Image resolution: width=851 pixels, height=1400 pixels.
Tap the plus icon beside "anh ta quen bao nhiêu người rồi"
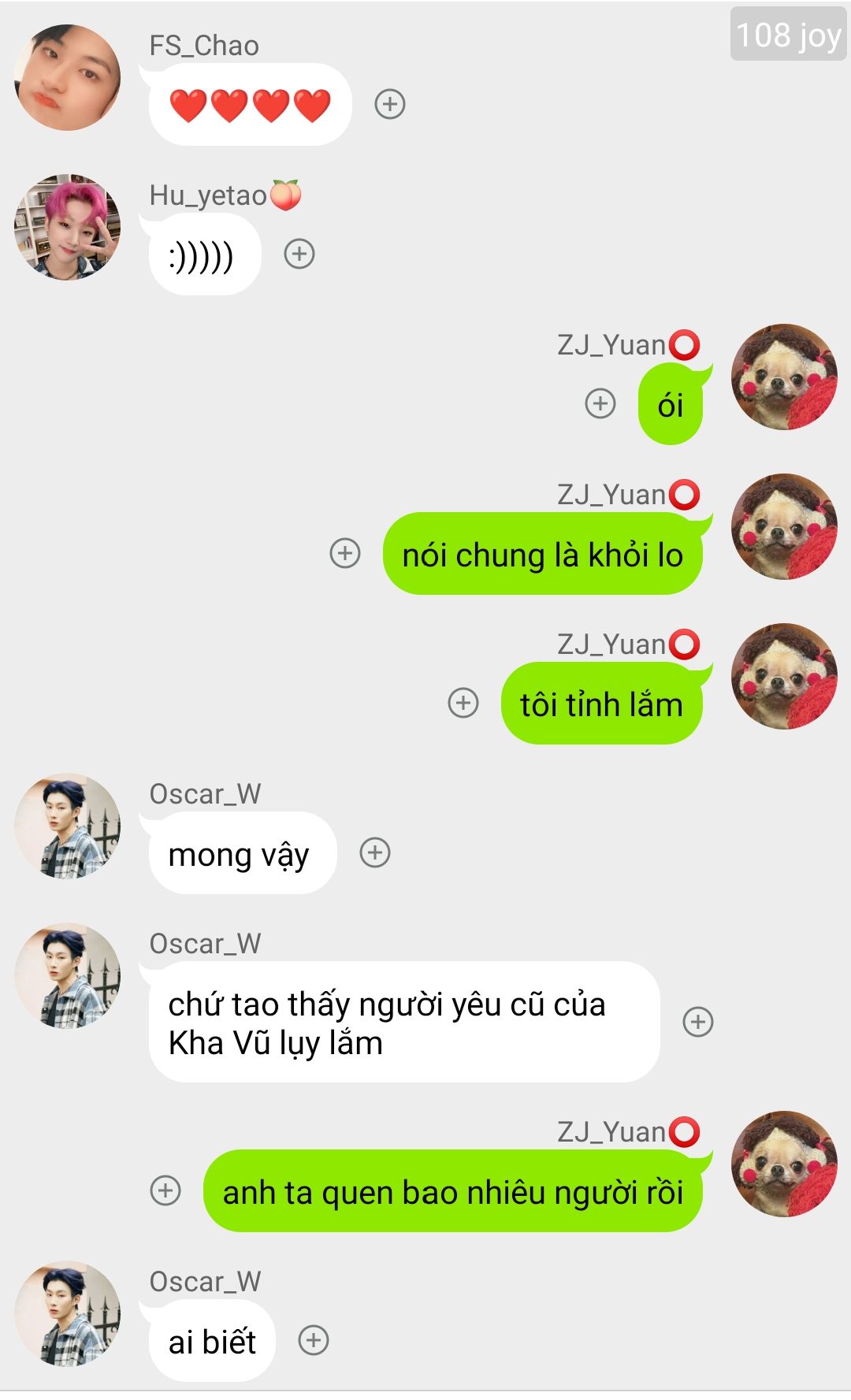(165, 1190)
